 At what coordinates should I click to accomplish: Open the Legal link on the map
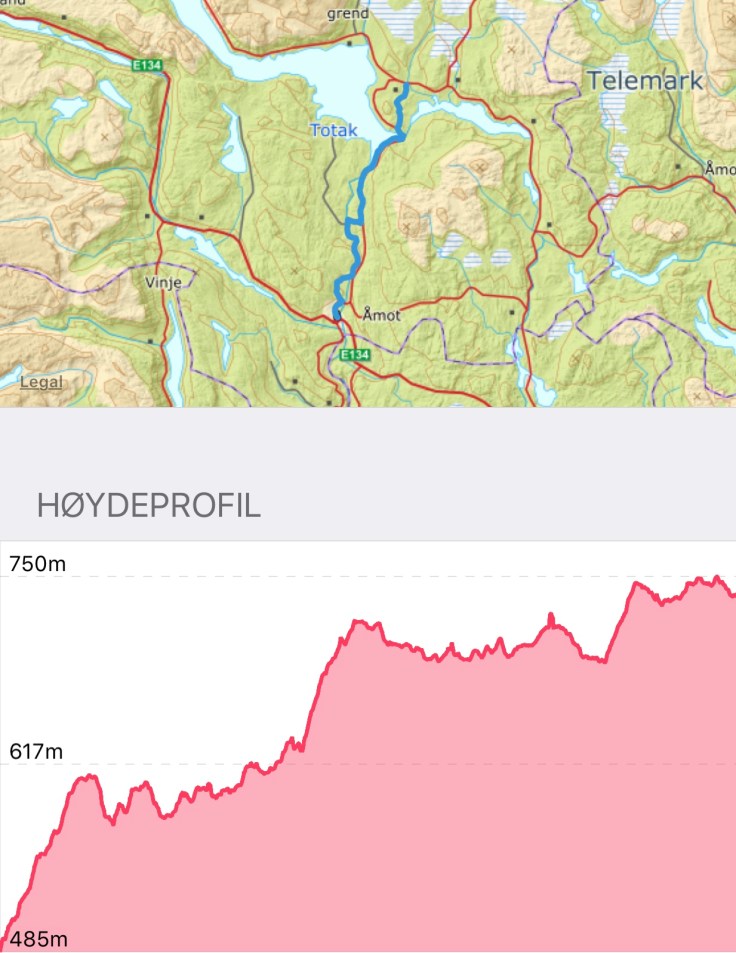coord(41,382)
